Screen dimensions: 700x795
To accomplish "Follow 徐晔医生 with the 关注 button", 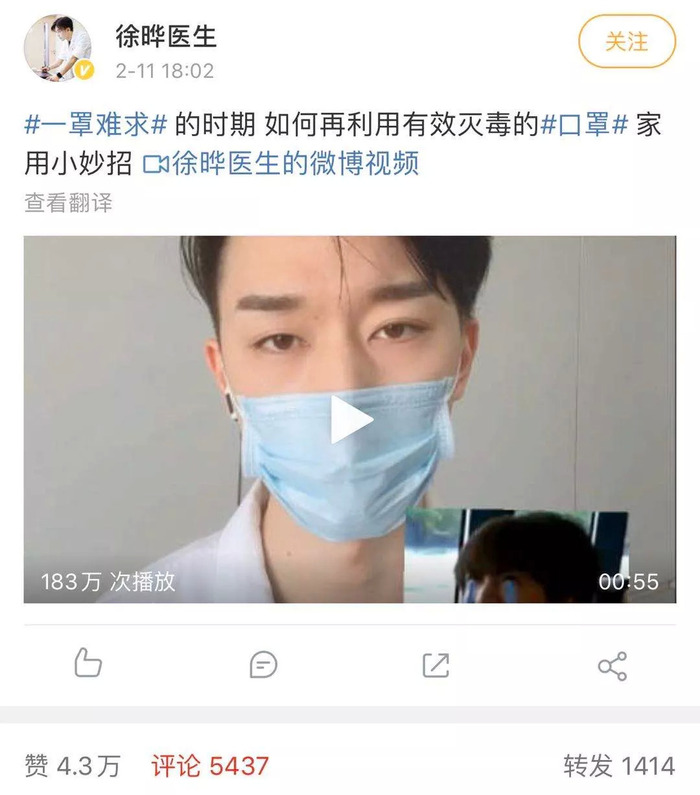I will pos(626,42).
